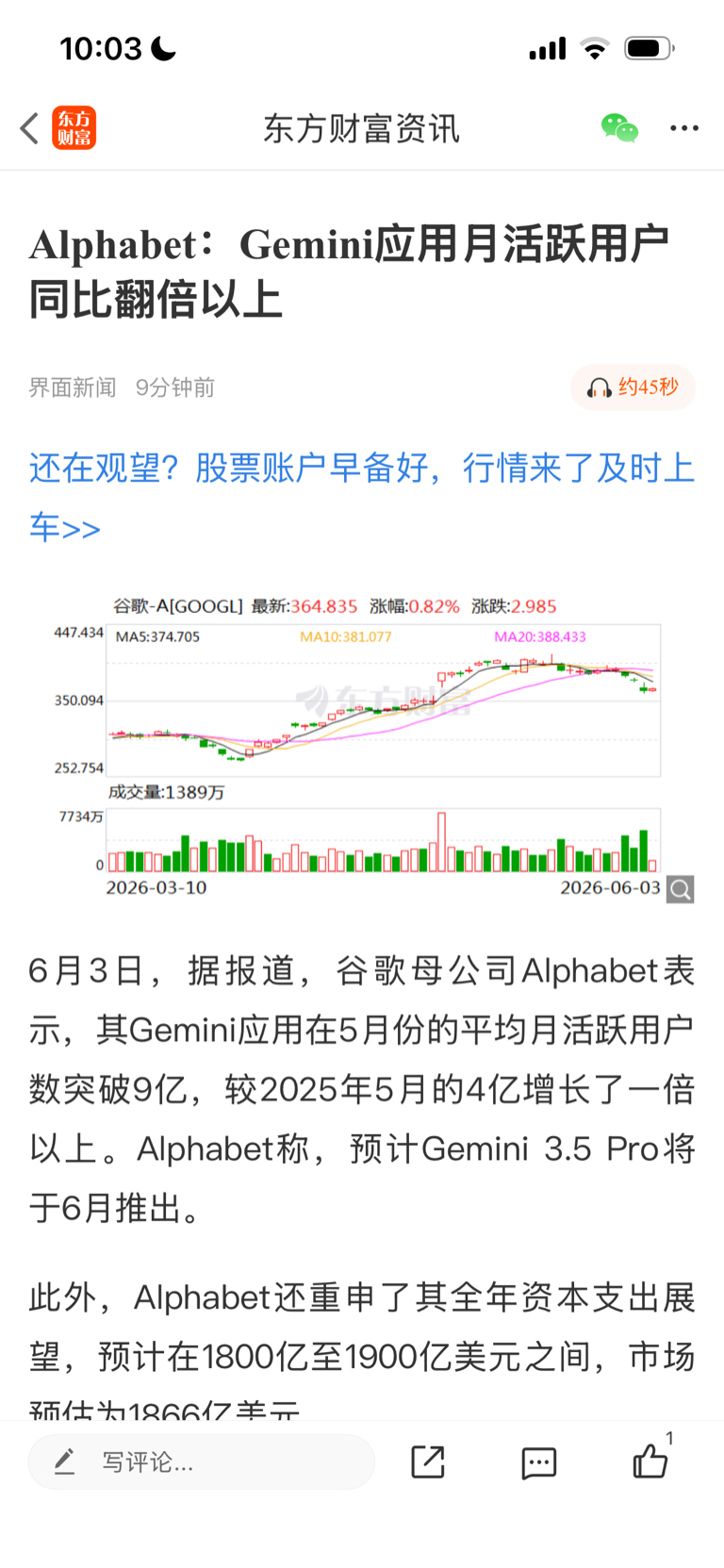Open the 还在观望 stock account link

(362, 497)
